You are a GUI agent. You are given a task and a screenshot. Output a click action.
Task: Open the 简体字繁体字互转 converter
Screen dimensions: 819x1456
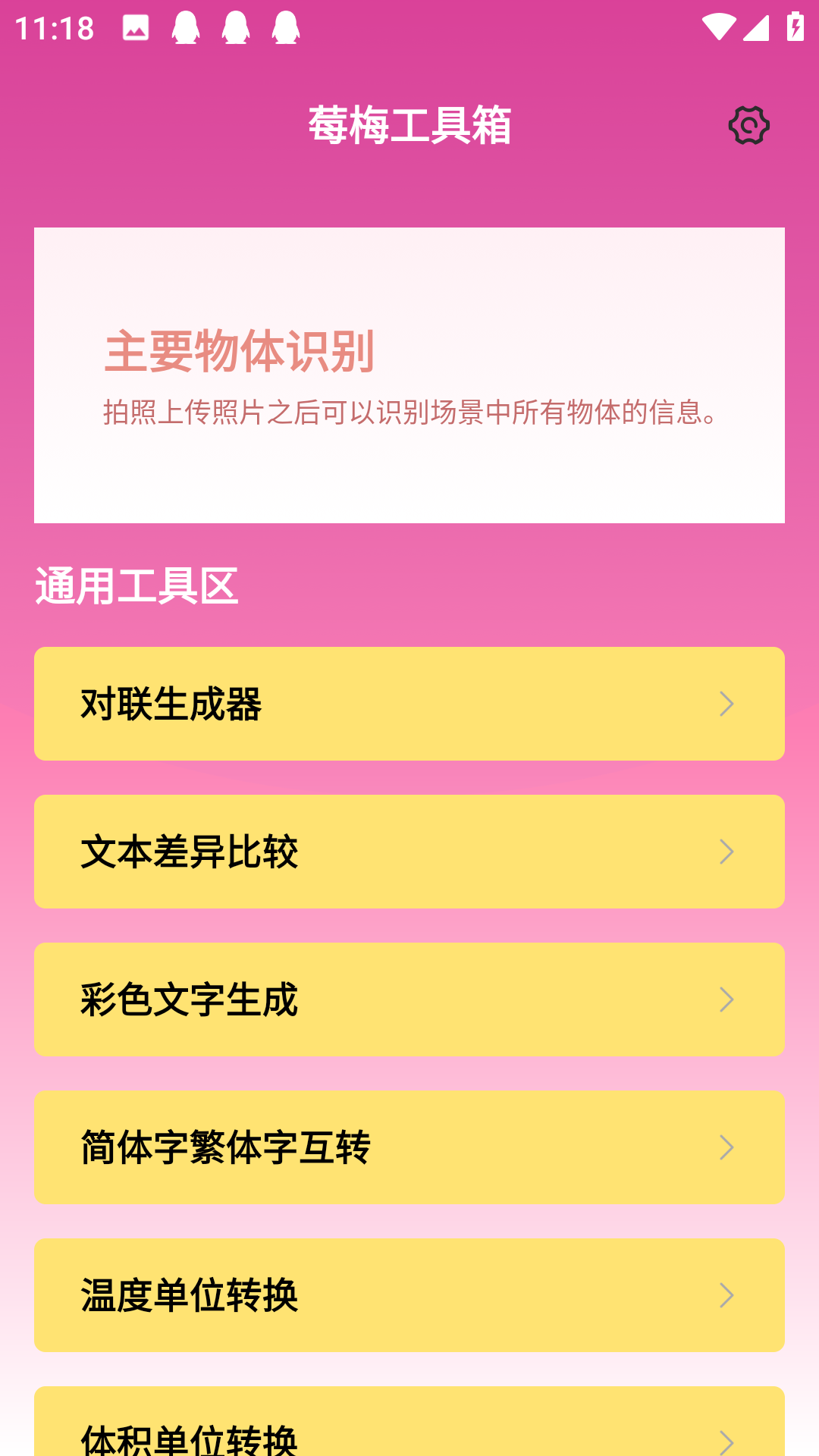click(x=409, y=1147)
